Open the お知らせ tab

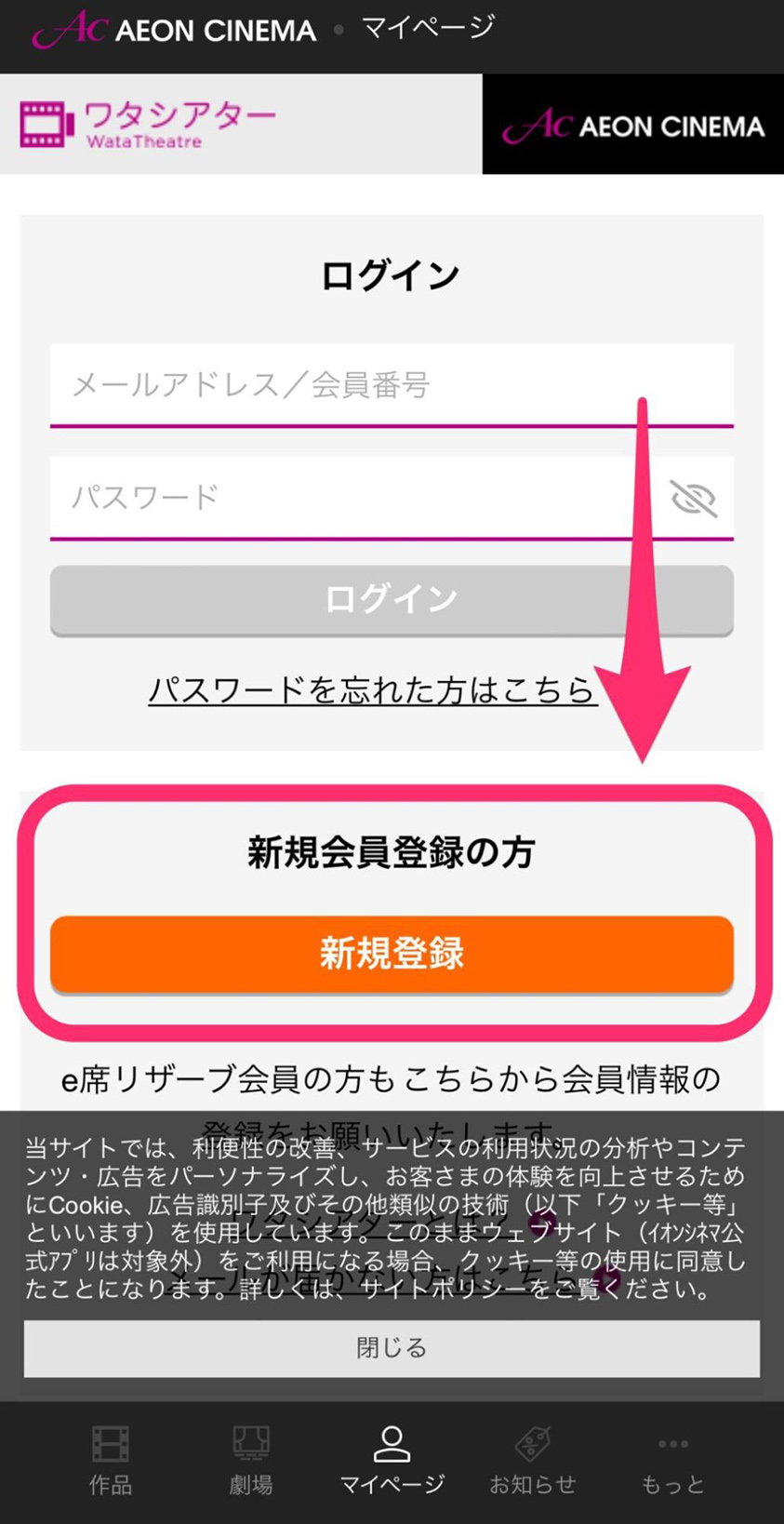[x=533, y=1461]
